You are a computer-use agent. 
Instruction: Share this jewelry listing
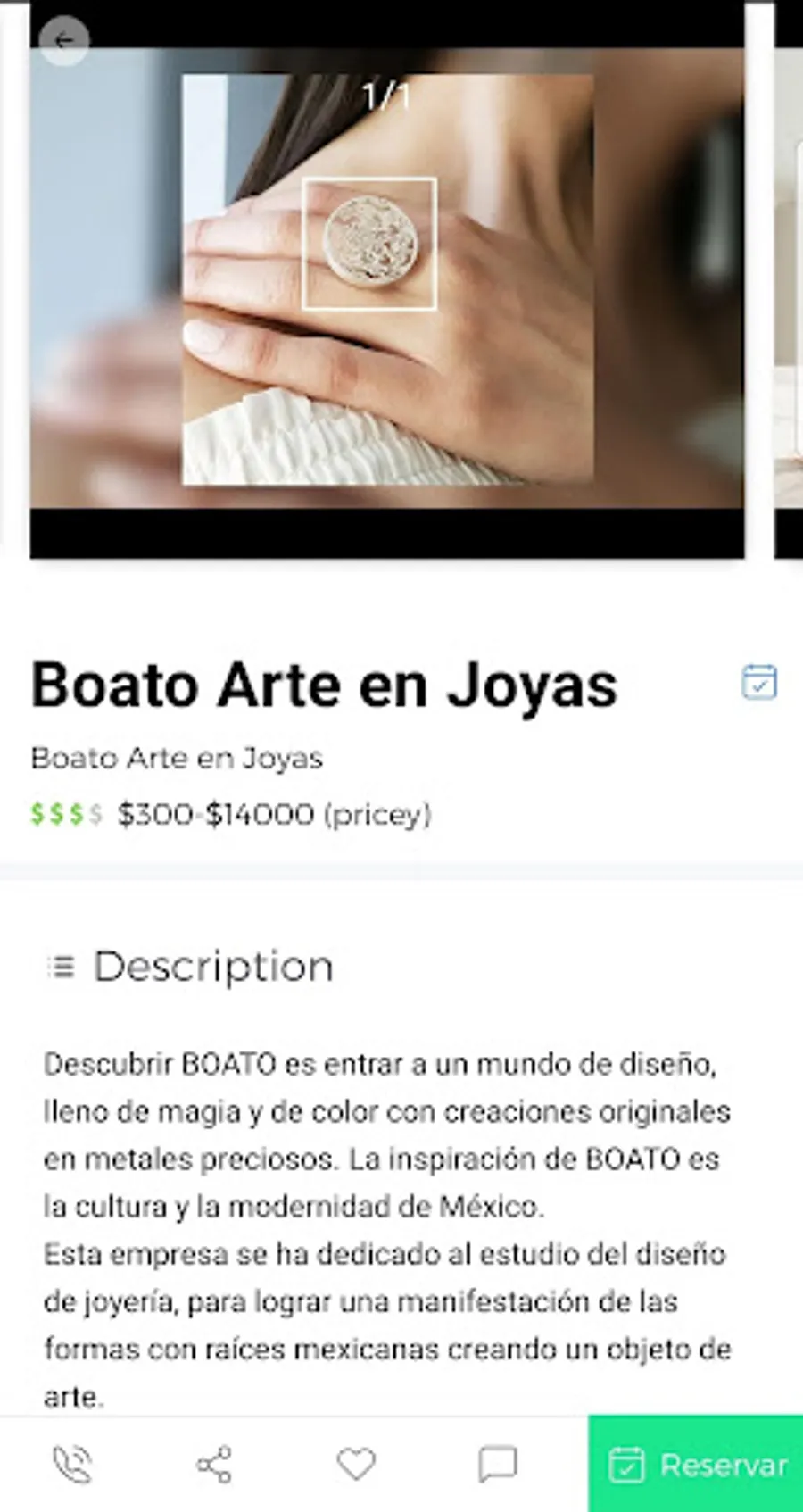214,1465
